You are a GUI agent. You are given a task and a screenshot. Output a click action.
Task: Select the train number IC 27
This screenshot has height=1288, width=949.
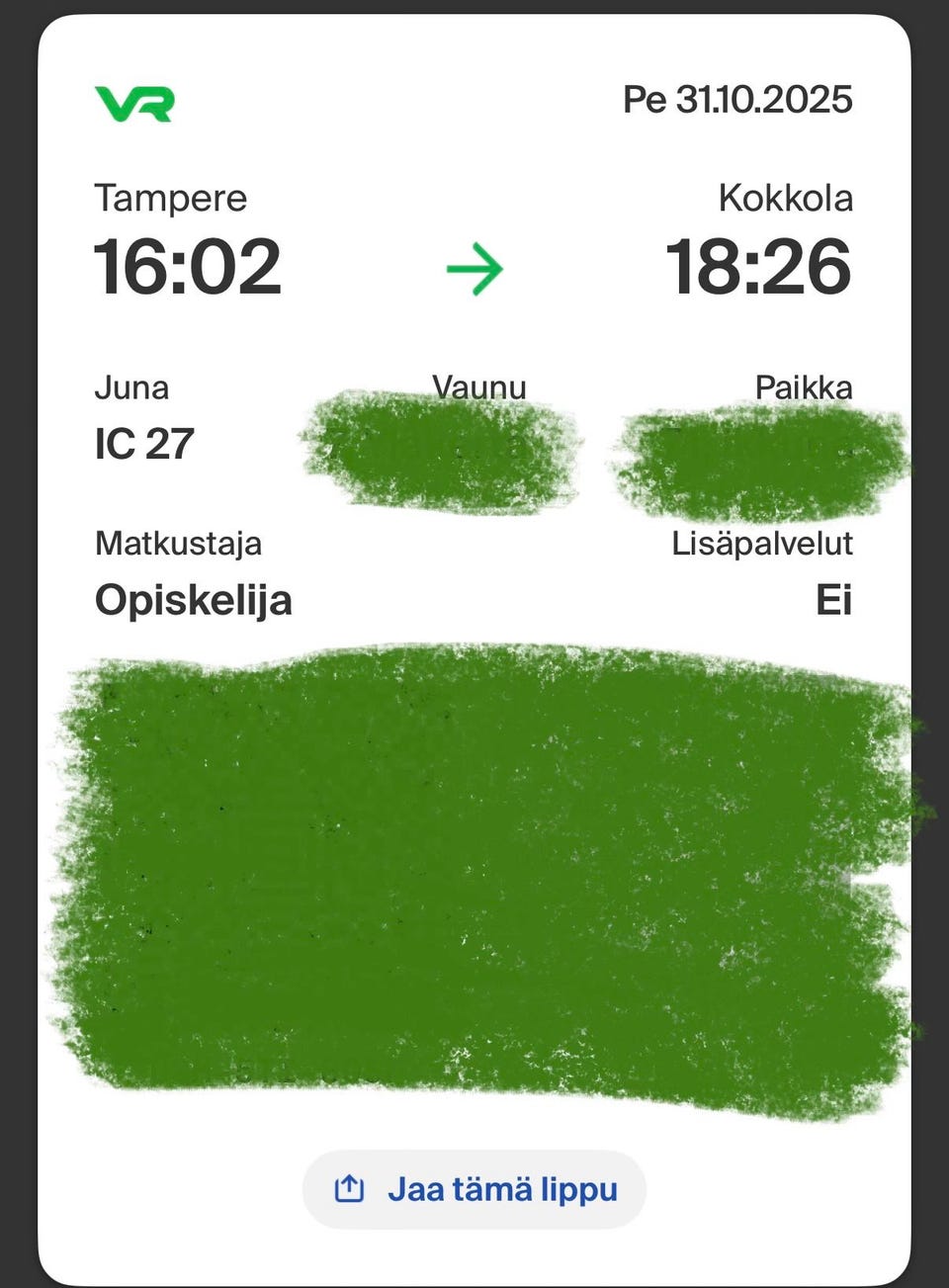click(x=144, y=443)
